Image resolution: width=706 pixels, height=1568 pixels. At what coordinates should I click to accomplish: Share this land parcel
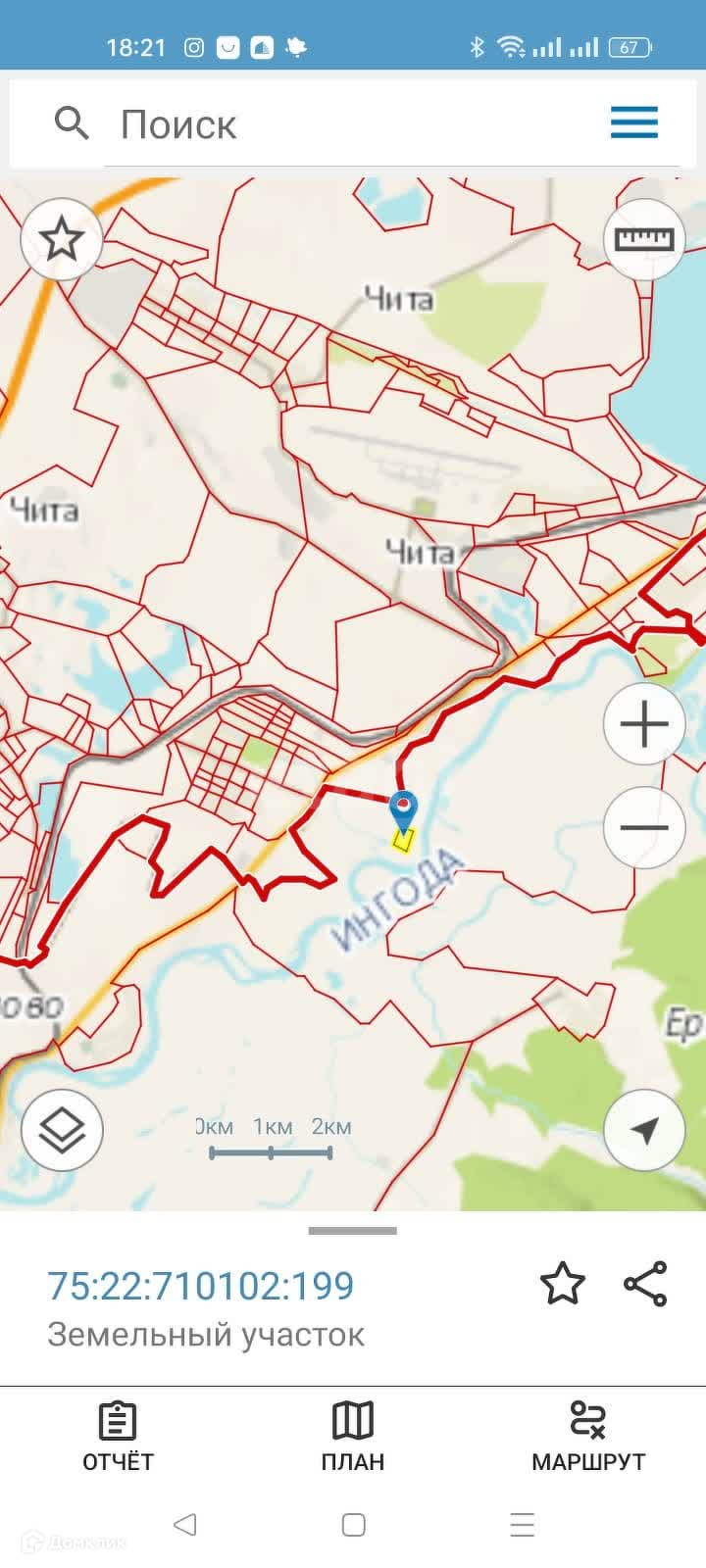[x=645, y=1284]
